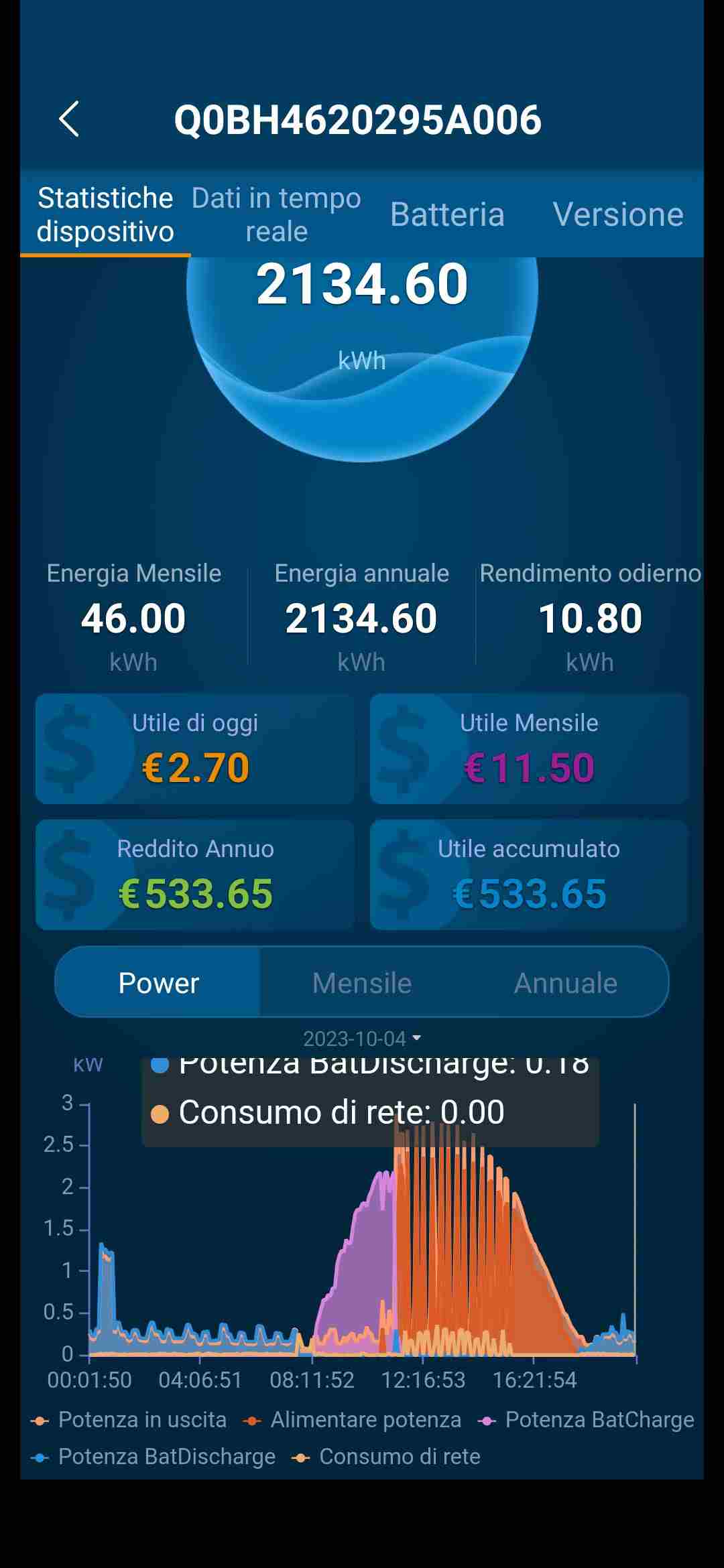Open the 2023-10-04 date picker

(x=362, y=1039)
